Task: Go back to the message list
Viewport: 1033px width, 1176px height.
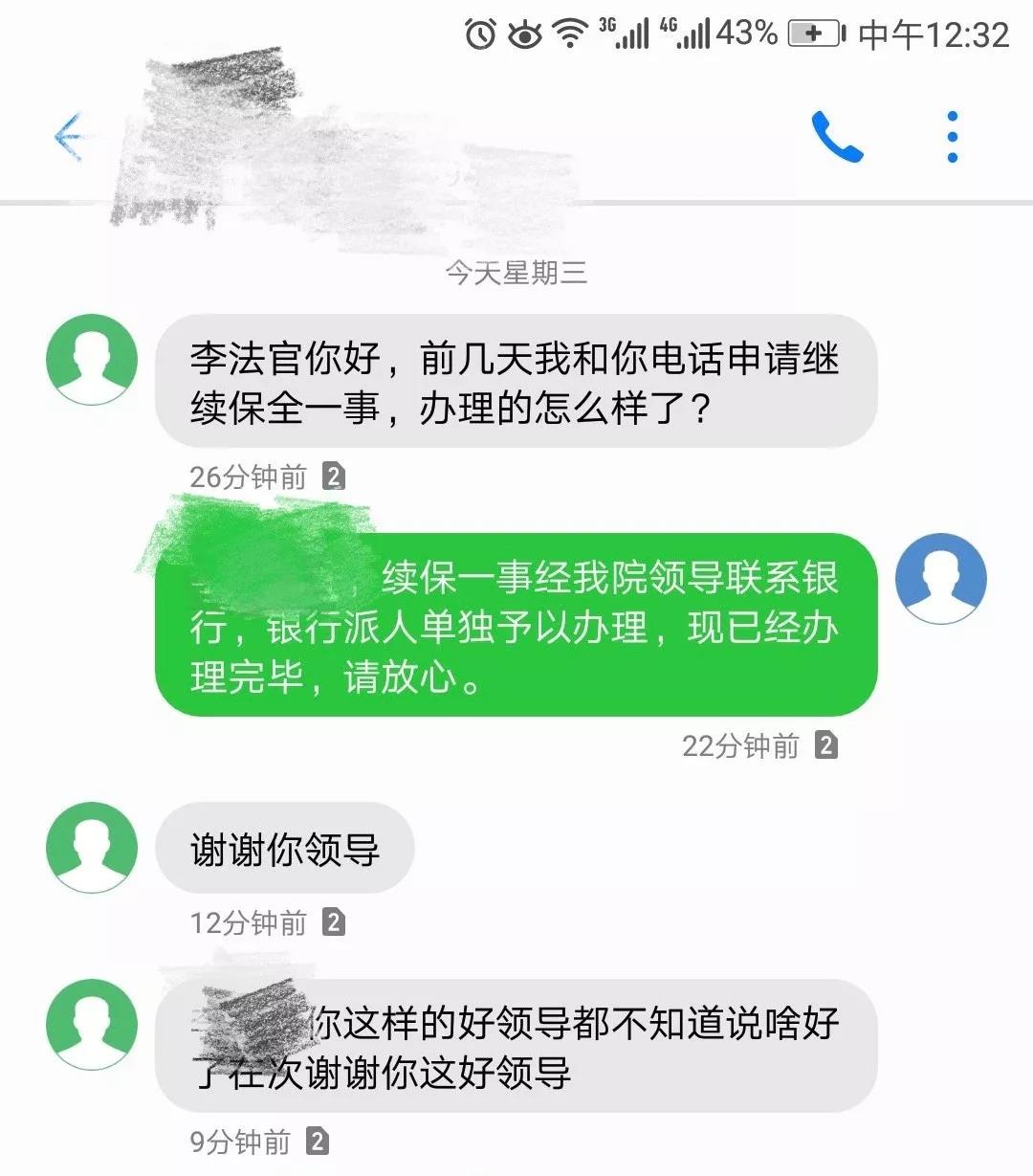Action: tap(69, 137)
